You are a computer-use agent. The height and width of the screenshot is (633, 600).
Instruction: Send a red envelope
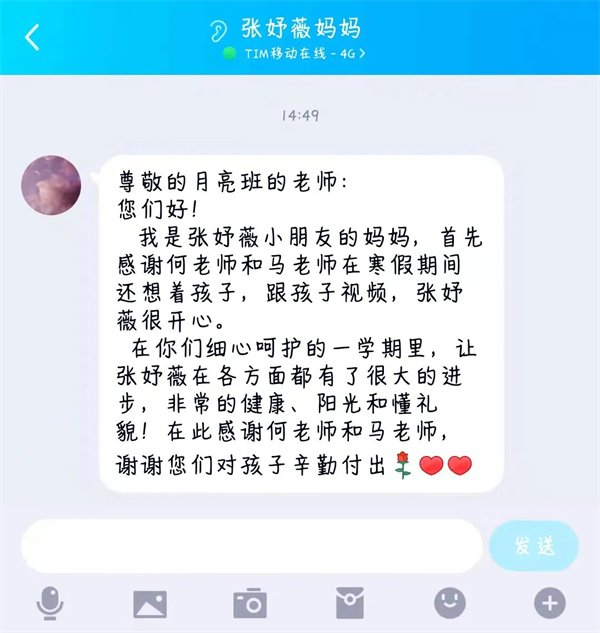pos(349,603)
